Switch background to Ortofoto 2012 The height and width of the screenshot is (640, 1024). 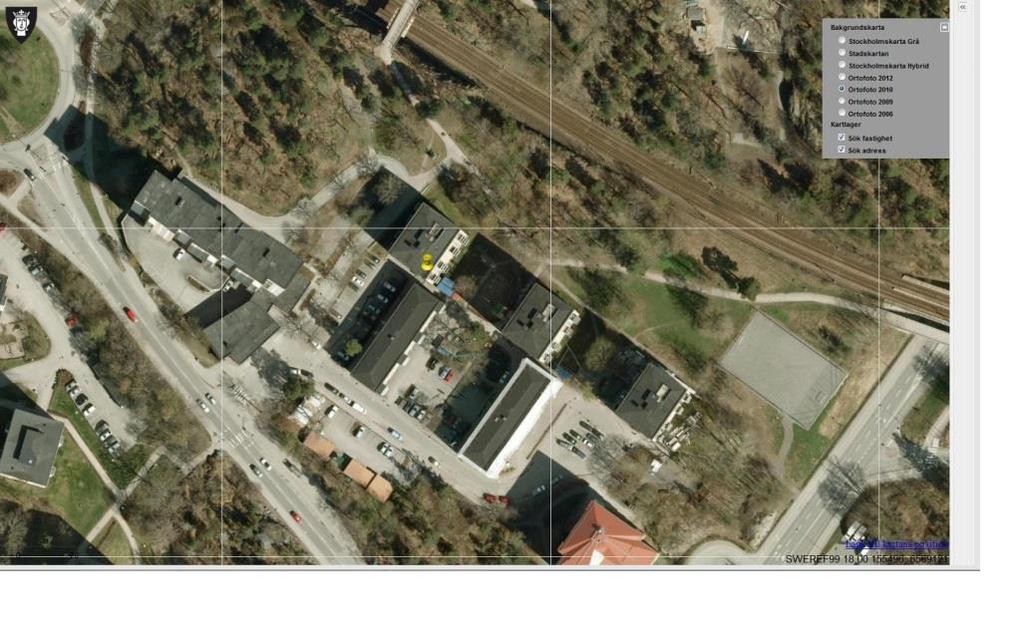click(x=842, y=77)
